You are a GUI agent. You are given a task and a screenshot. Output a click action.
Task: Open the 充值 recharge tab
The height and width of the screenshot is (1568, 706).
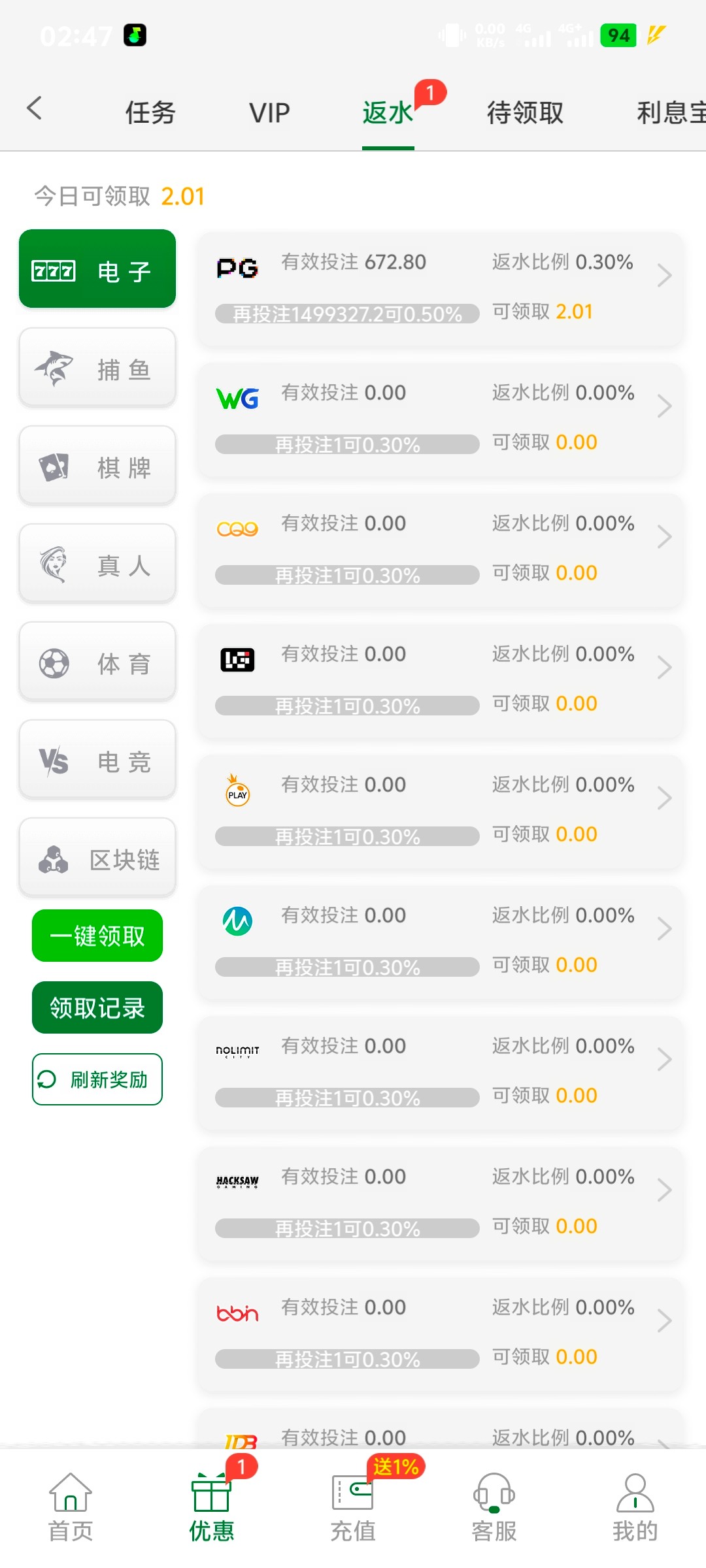(x=353, y=1507)
